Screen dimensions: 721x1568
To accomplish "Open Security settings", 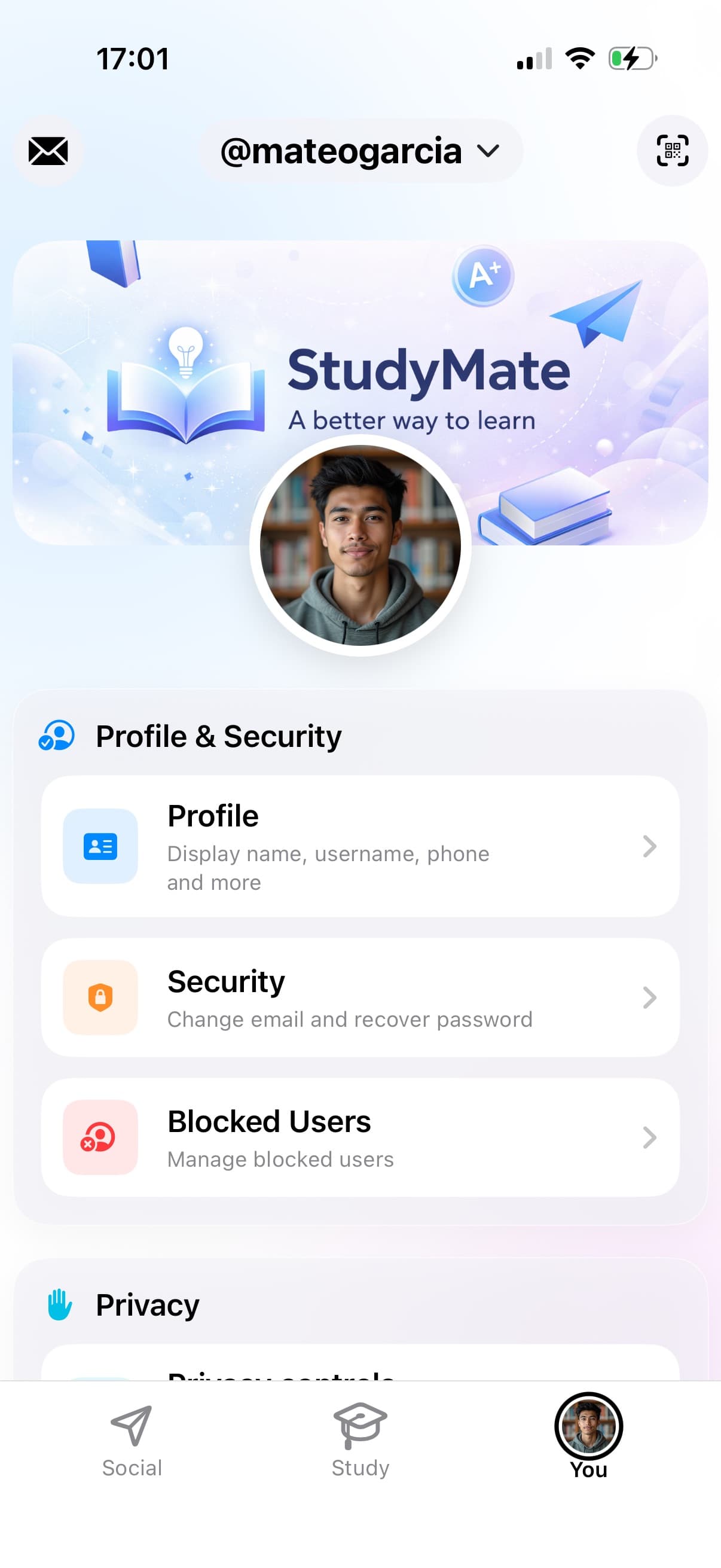I will click(360, 997).
